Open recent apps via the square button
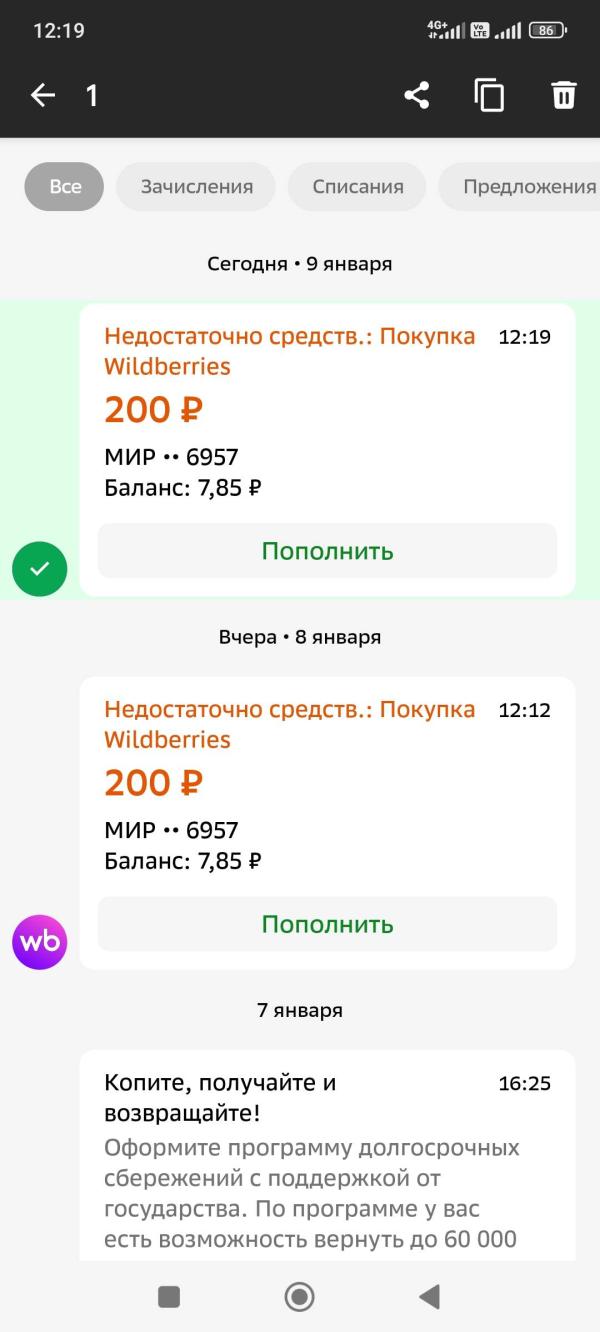 click(x=169, y=1297)
